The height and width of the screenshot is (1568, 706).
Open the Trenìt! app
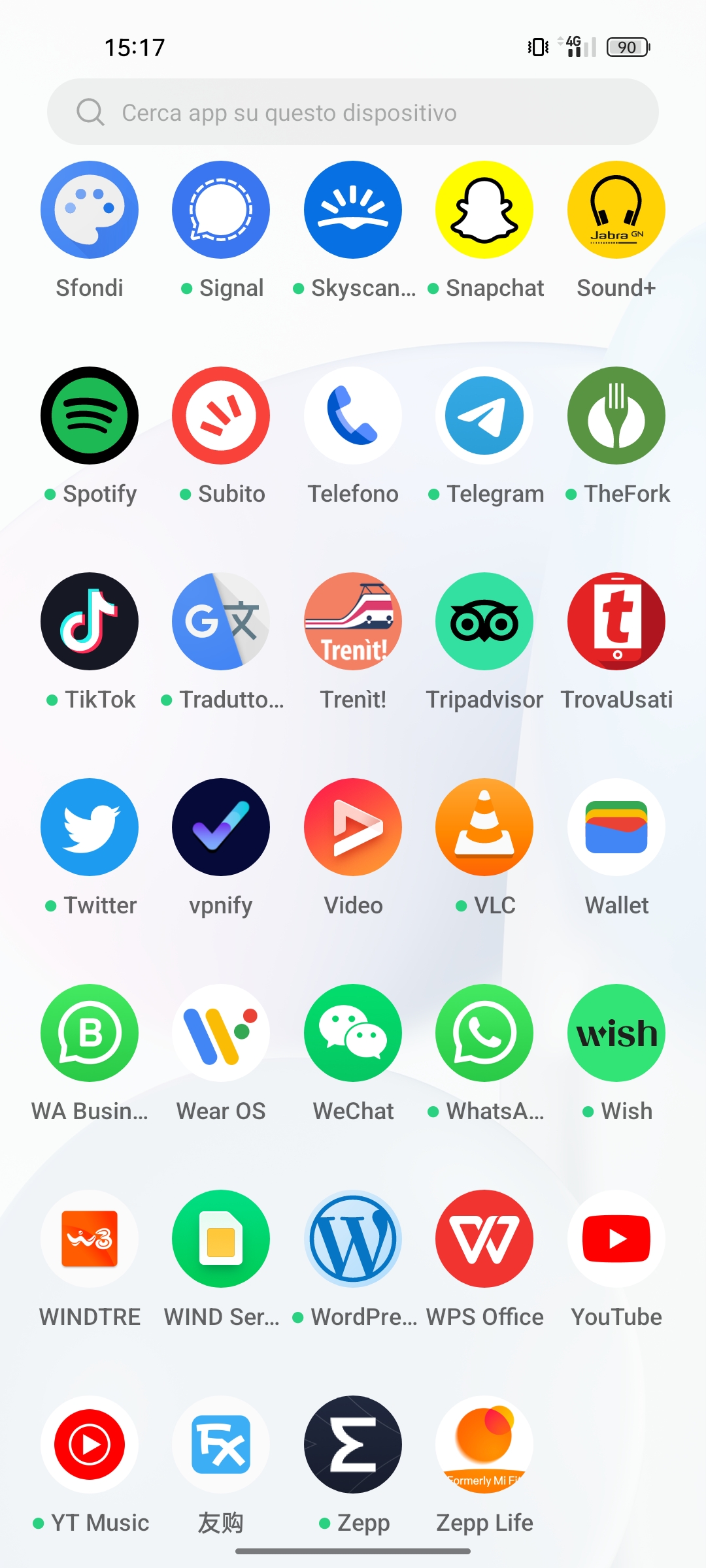pyautogui.click(x=353, y=622)
